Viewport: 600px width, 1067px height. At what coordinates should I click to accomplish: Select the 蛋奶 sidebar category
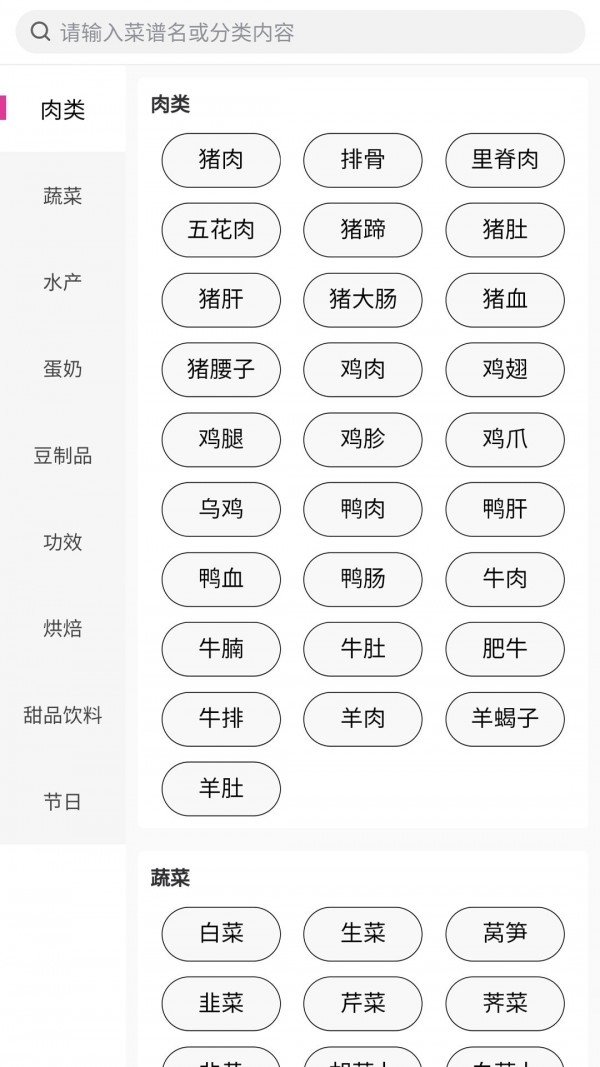(x=63, y=369)
